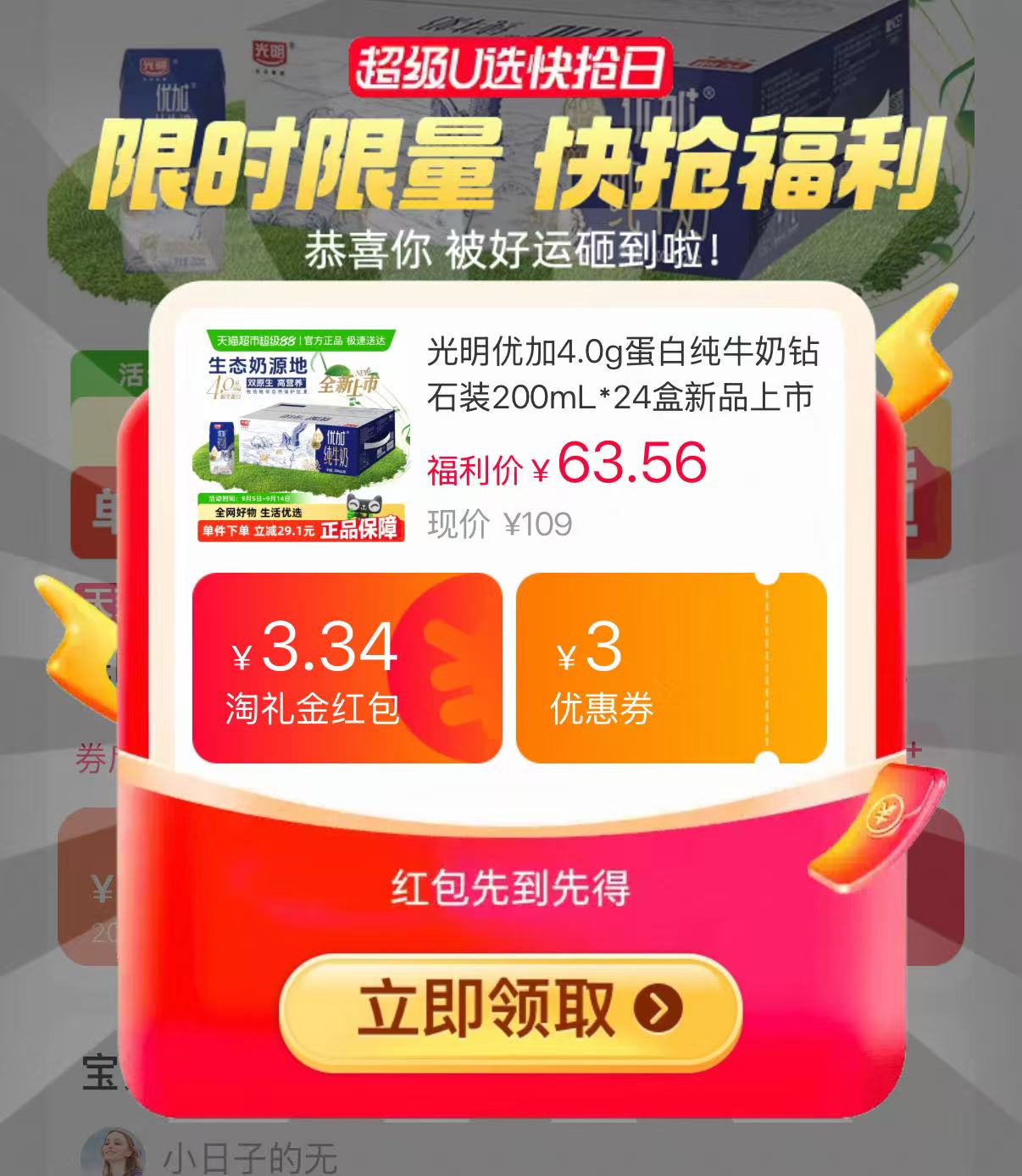Click the 现价 ¥109 original price
The height and width of the screenshot is (1176, 1022).
click(x=500, y=520)
